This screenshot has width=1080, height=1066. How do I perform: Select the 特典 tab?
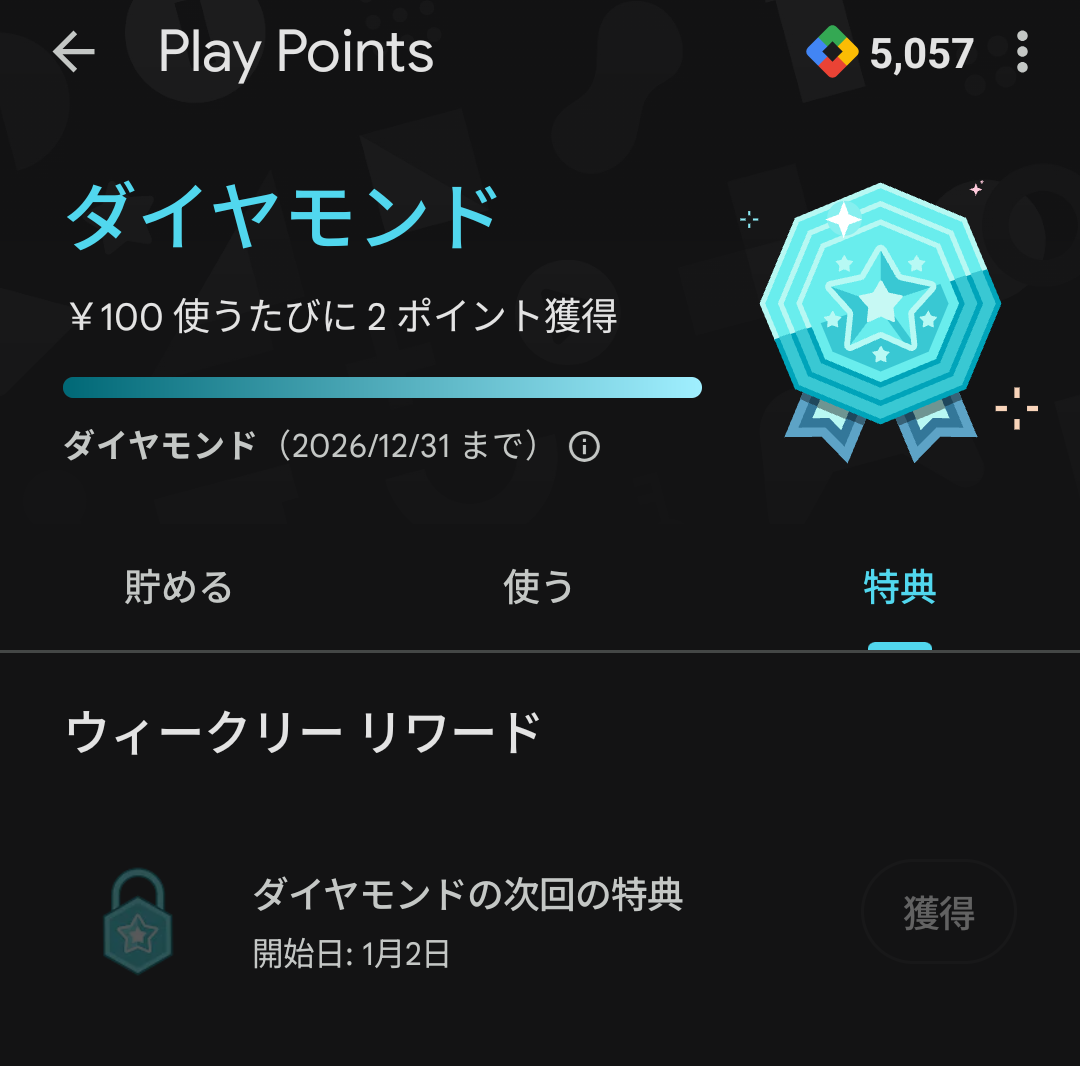coord(899,588)
